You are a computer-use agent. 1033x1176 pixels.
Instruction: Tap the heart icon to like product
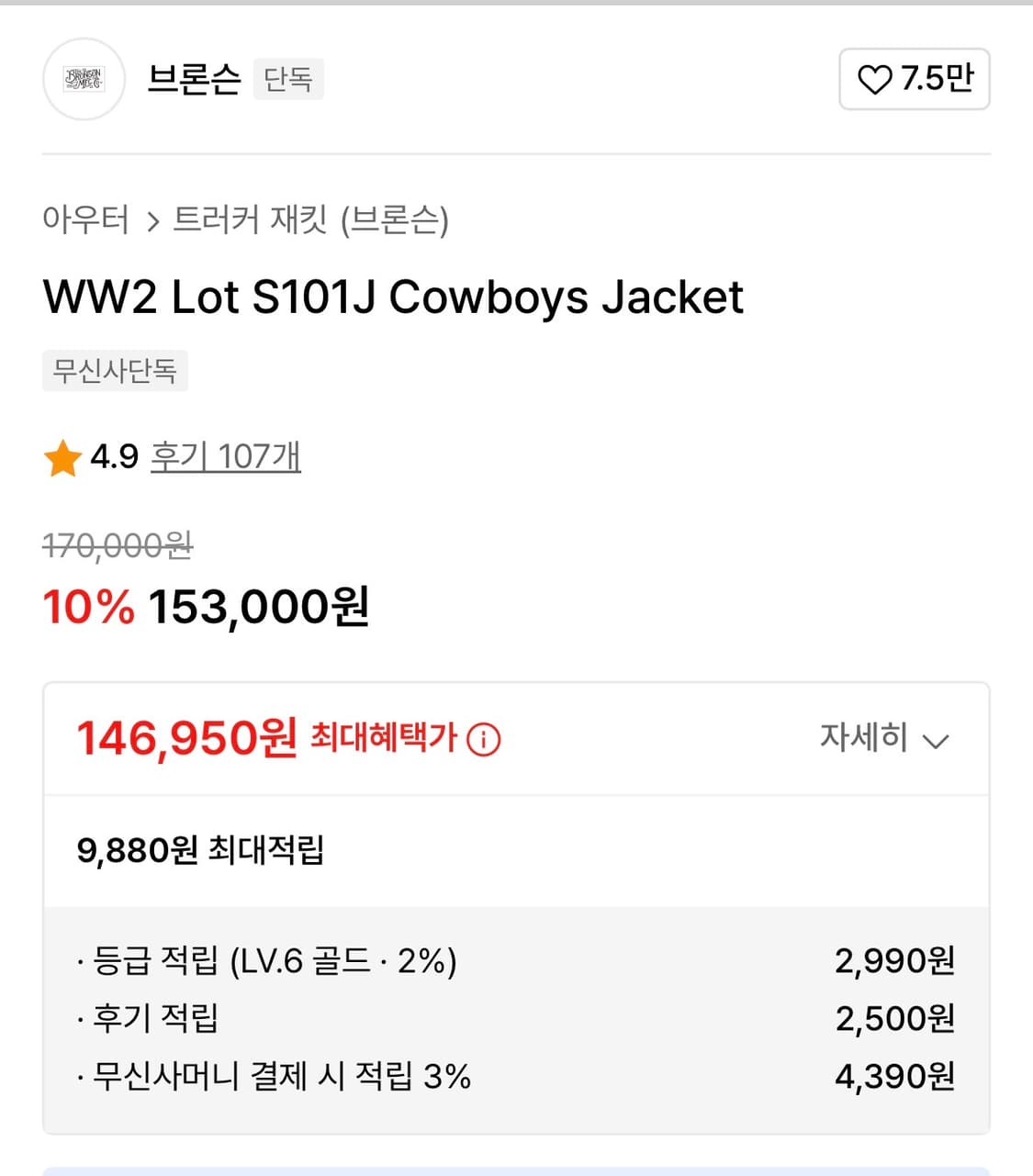coord(875,79)
